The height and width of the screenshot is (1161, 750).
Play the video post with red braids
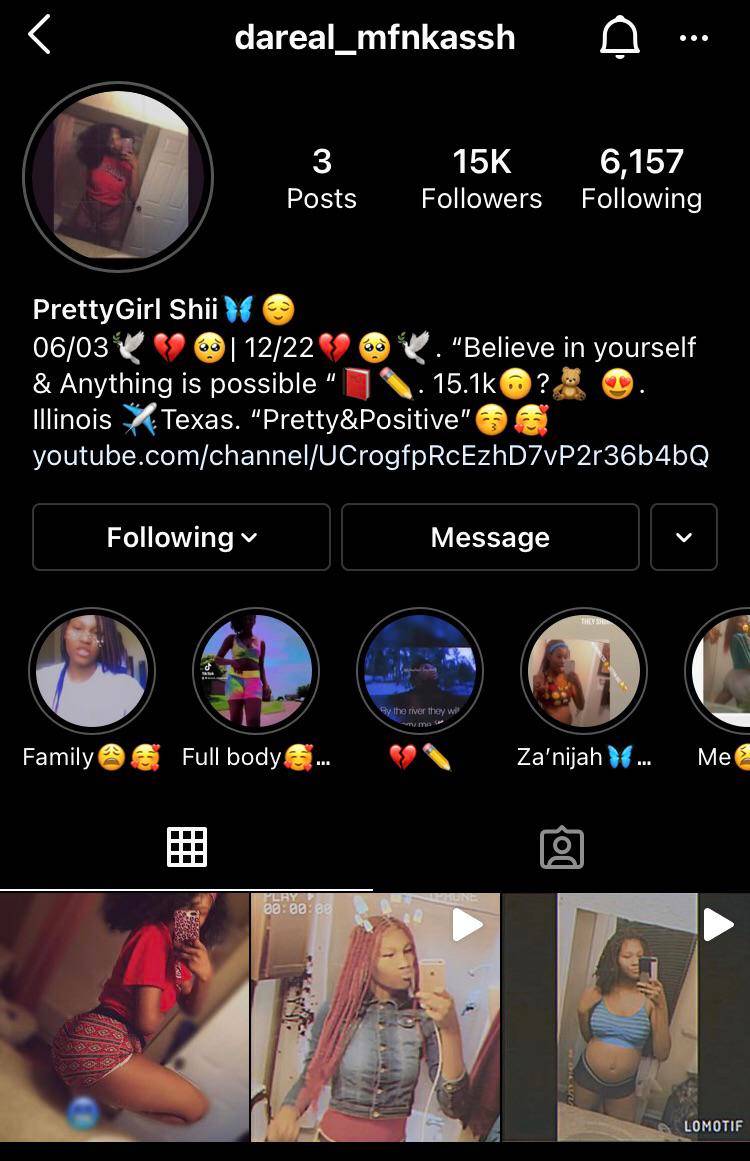tap(375, 1017)
